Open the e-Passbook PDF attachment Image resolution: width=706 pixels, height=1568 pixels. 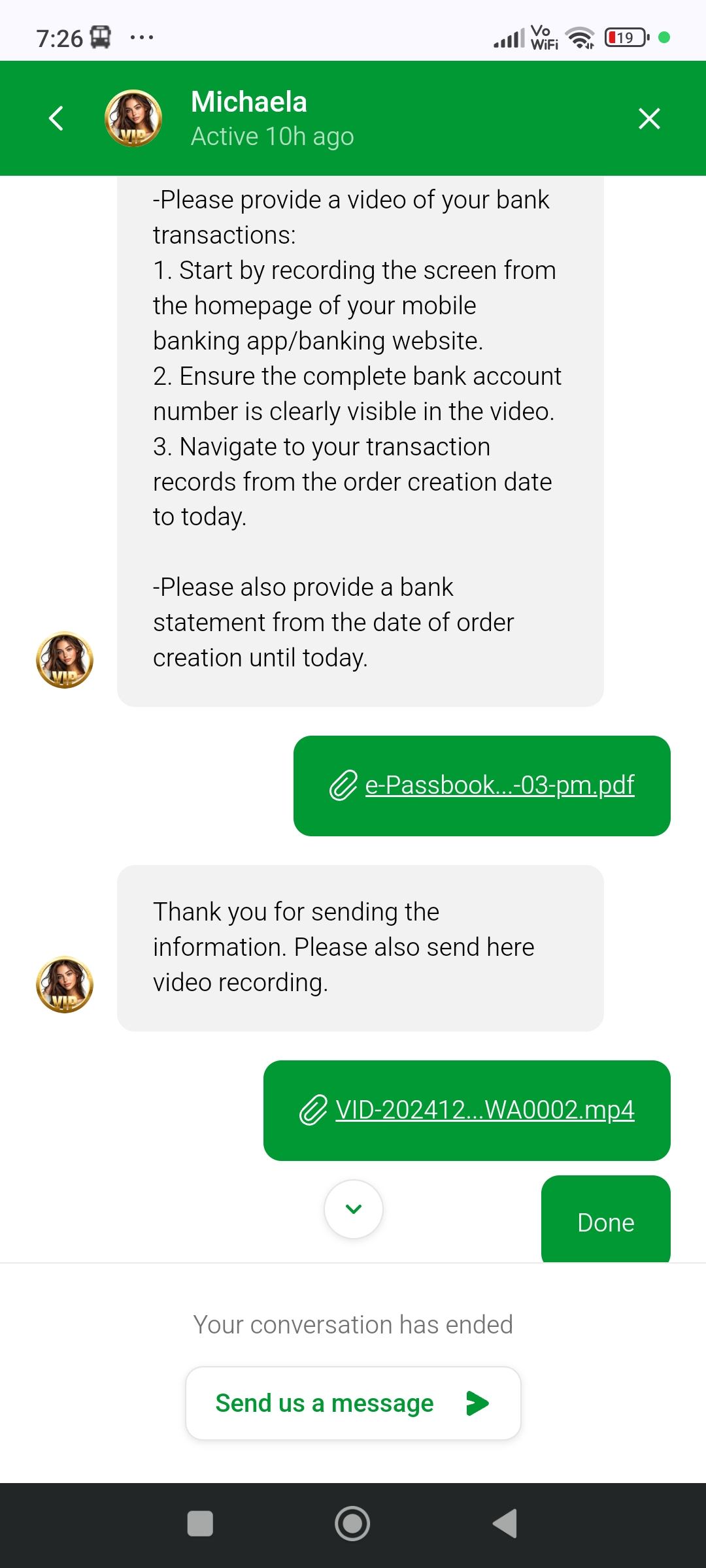(499, 785)
